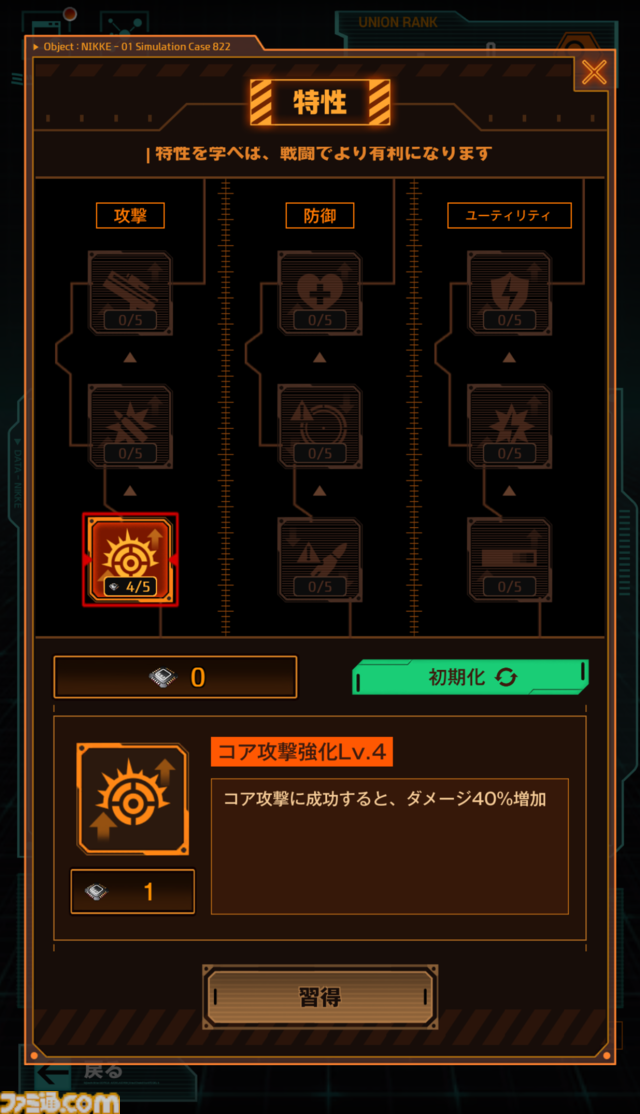Screen dimensions: 640x1114
Task: Select the shield lightning utility trait
Action: point(510,292)
